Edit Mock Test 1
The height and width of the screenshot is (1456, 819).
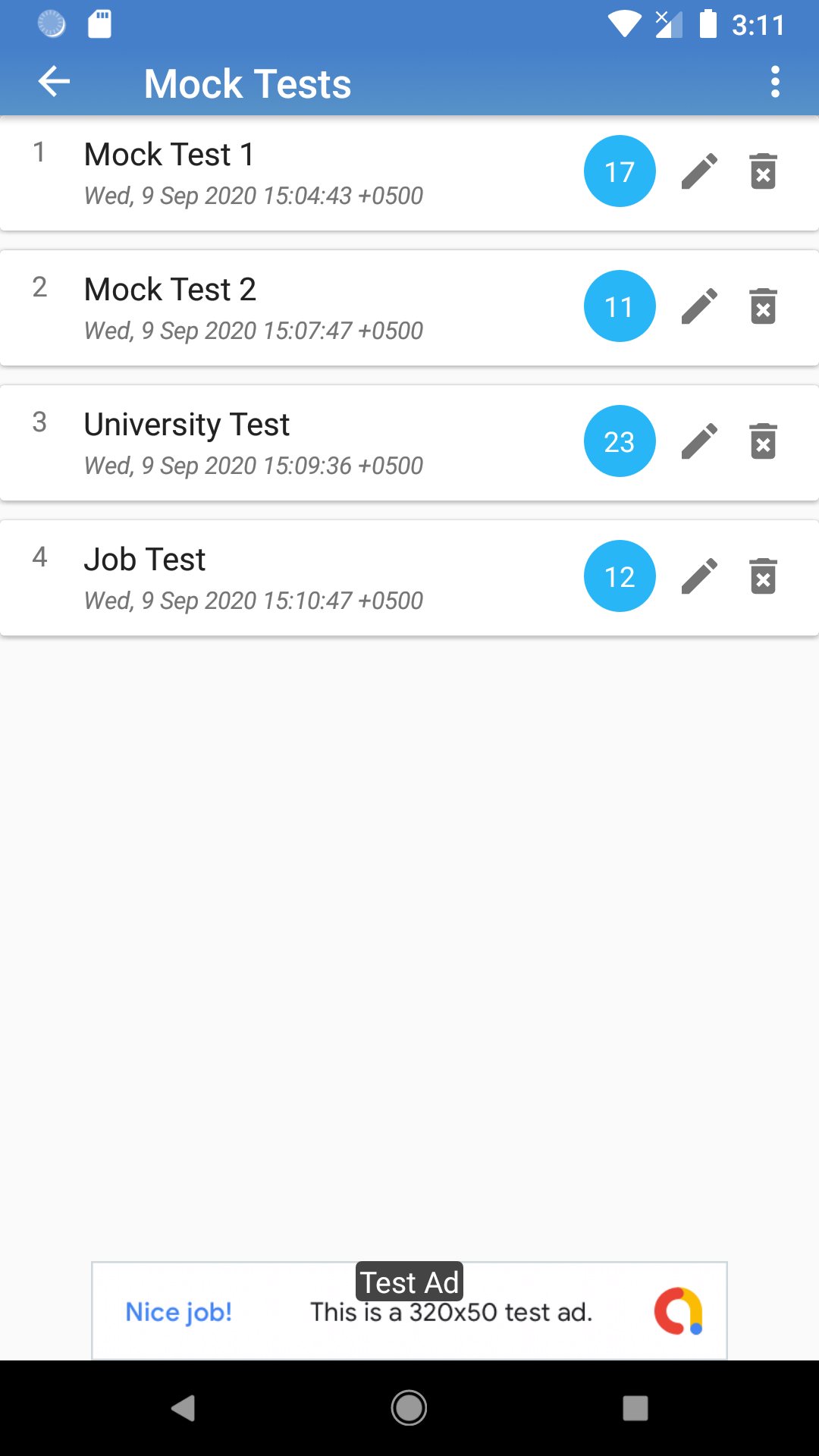(699, 171)
